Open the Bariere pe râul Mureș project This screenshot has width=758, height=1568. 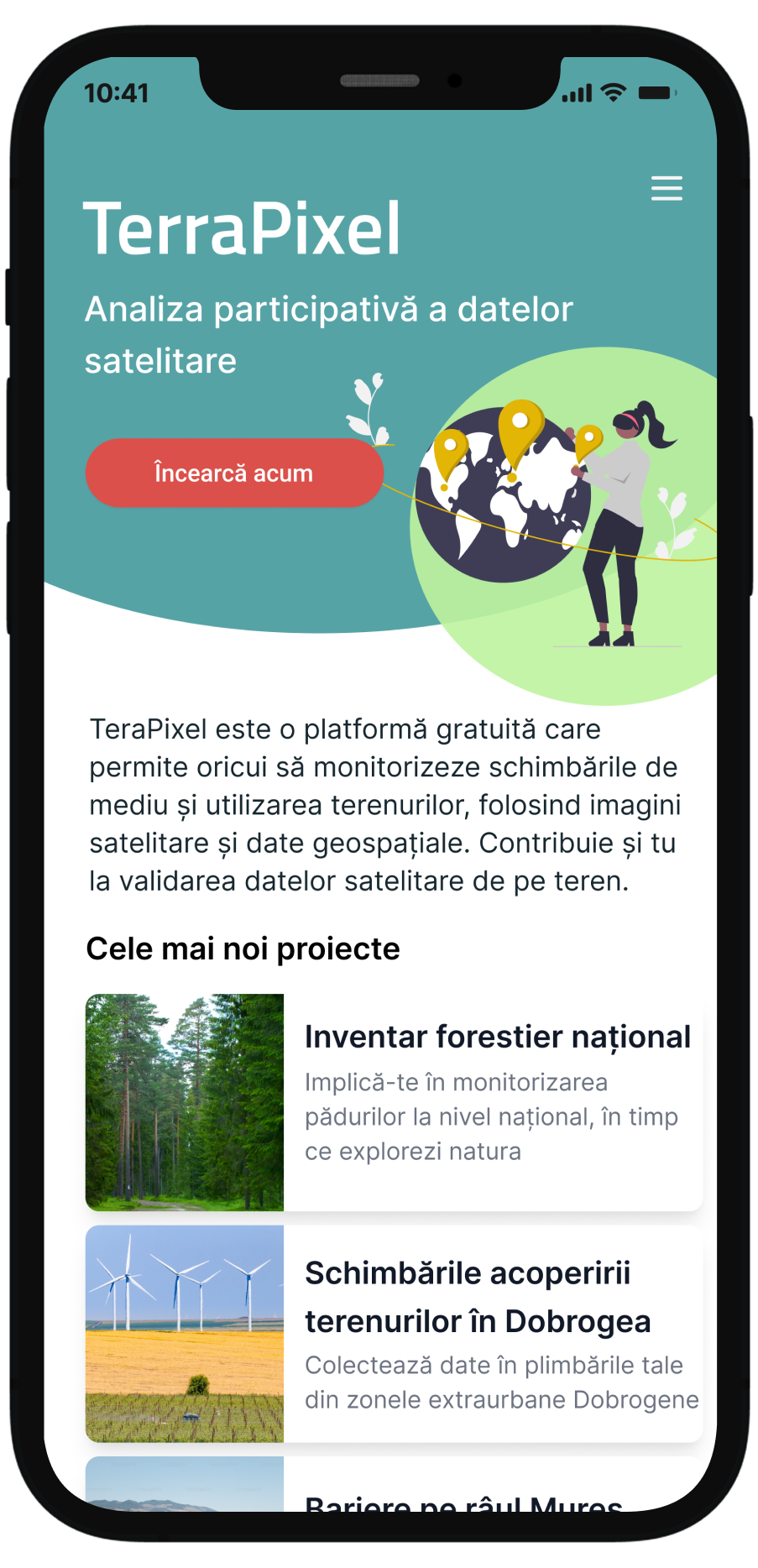(x=463, y=1498)
